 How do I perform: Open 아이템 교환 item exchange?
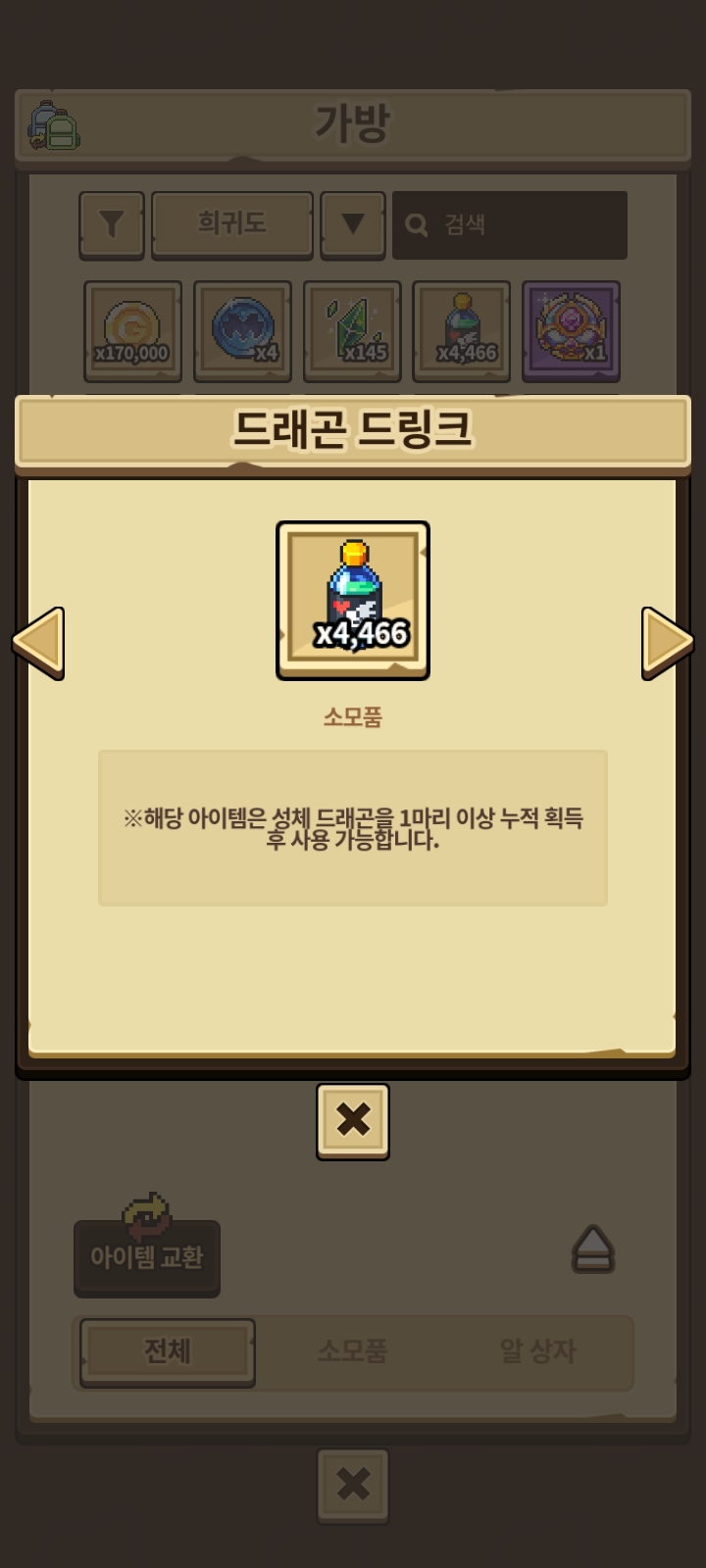click(147, 1256)
